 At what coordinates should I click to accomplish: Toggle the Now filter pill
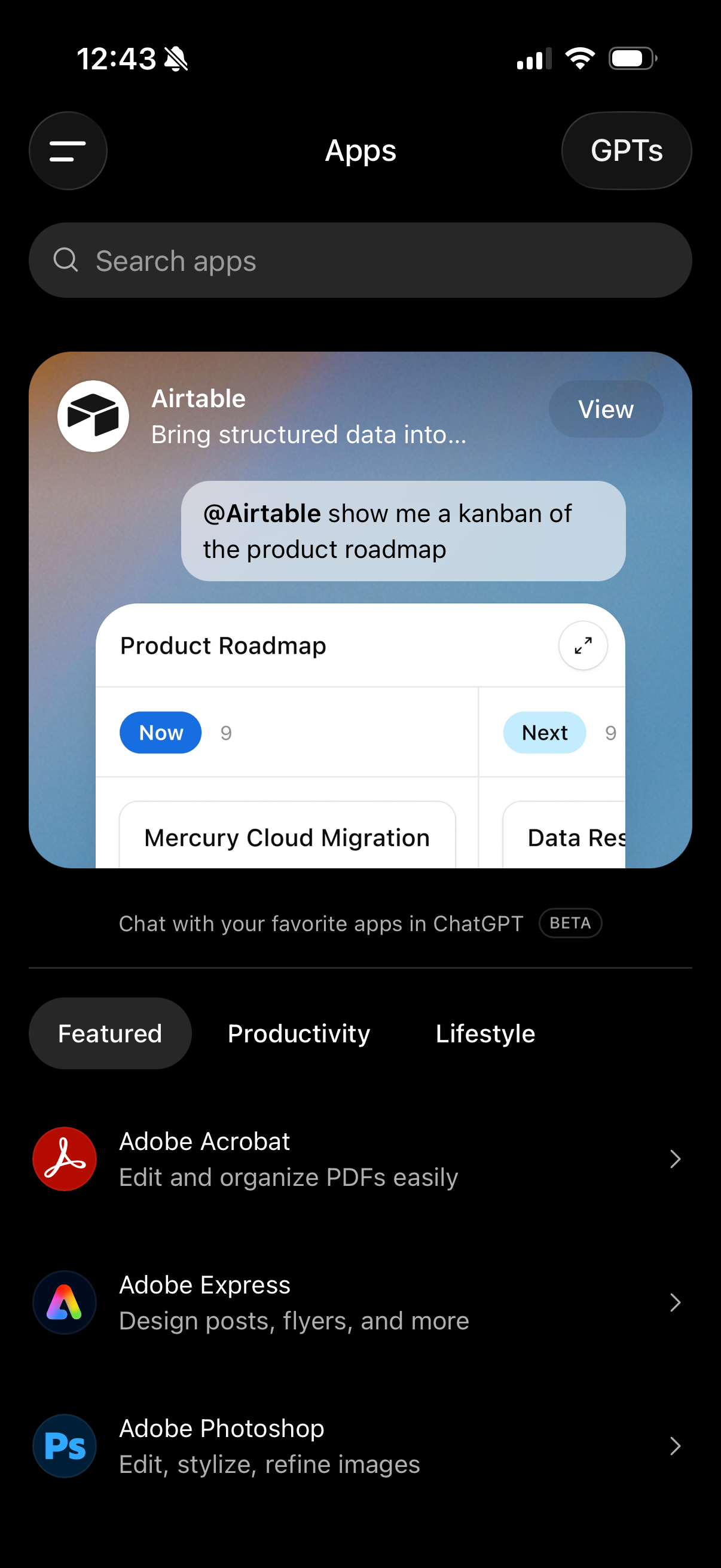click(160, 732)
